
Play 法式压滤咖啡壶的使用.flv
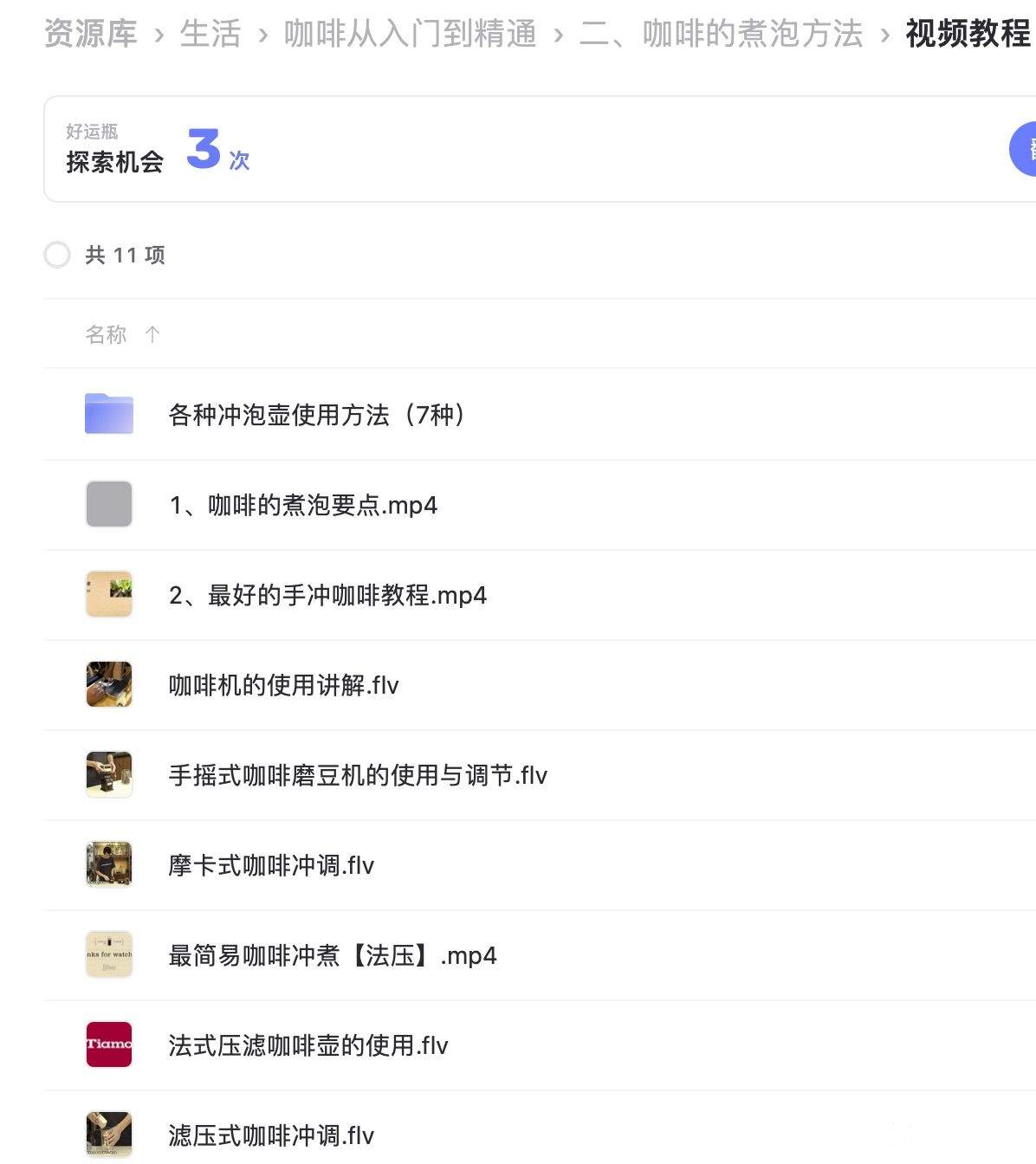tap(308, 1045)
